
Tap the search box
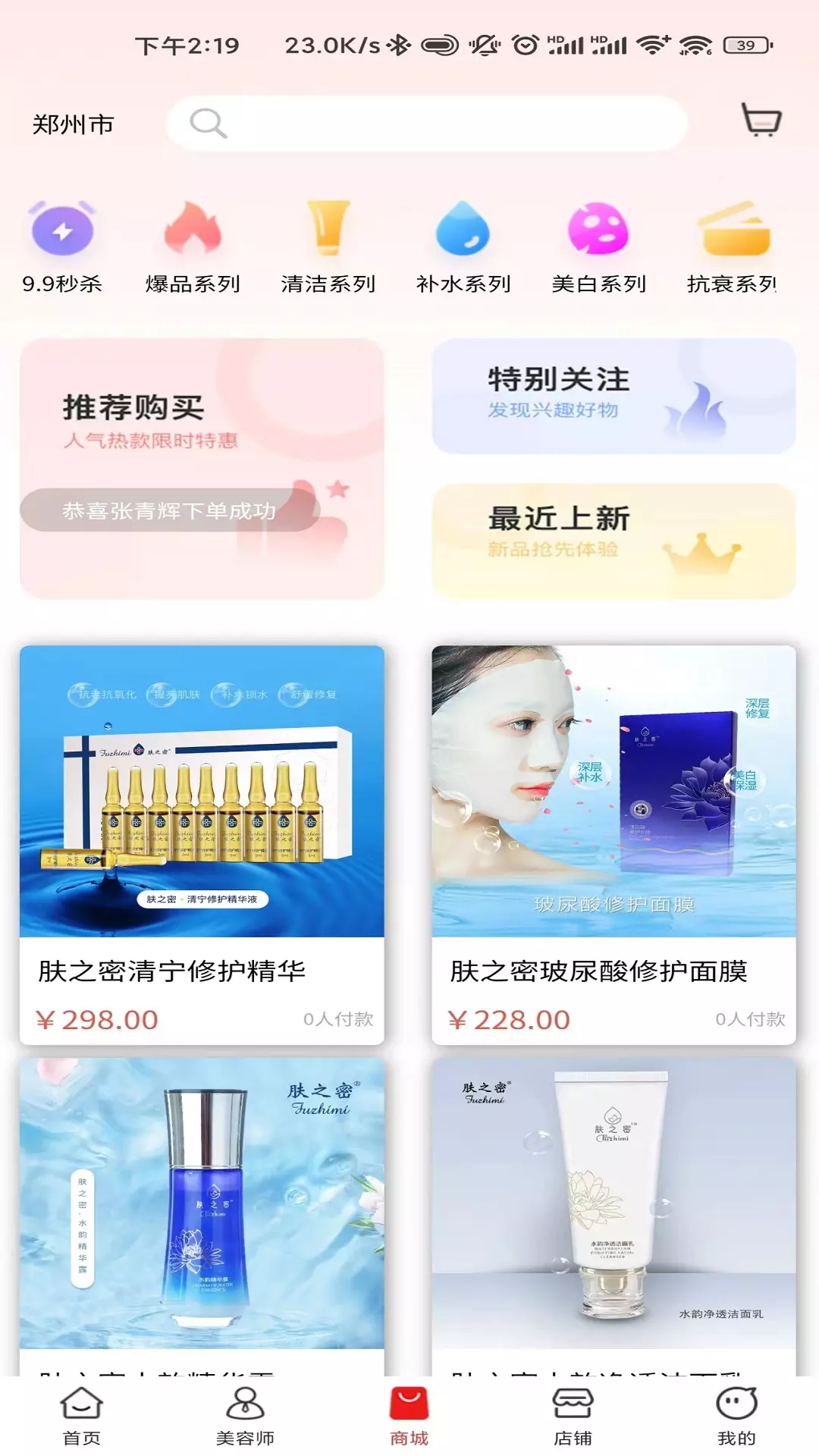[x=426, y=123]
